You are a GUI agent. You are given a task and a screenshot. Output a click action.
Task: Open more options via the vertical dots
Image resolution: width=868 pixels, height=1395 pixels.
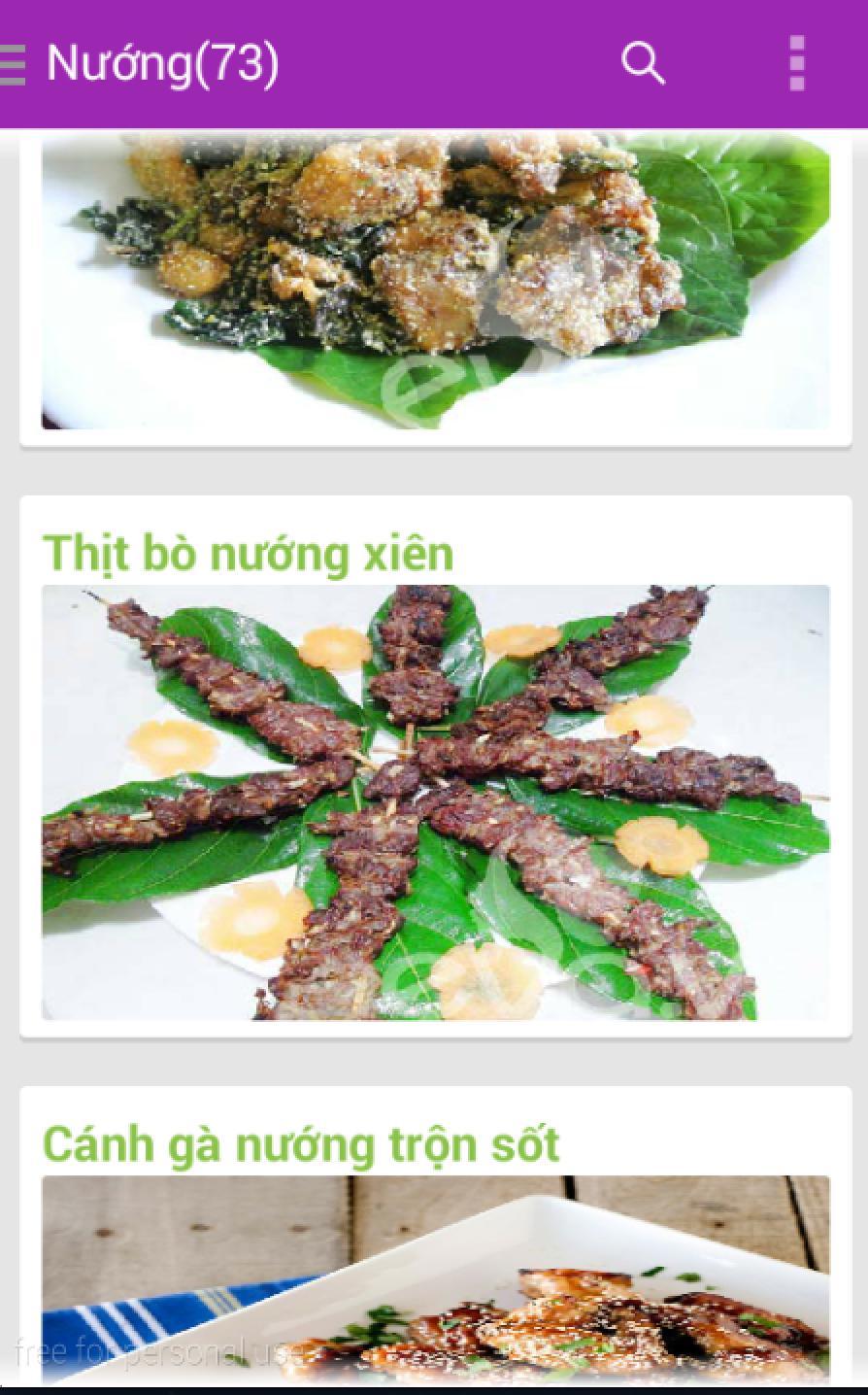[x=796, y=62]
